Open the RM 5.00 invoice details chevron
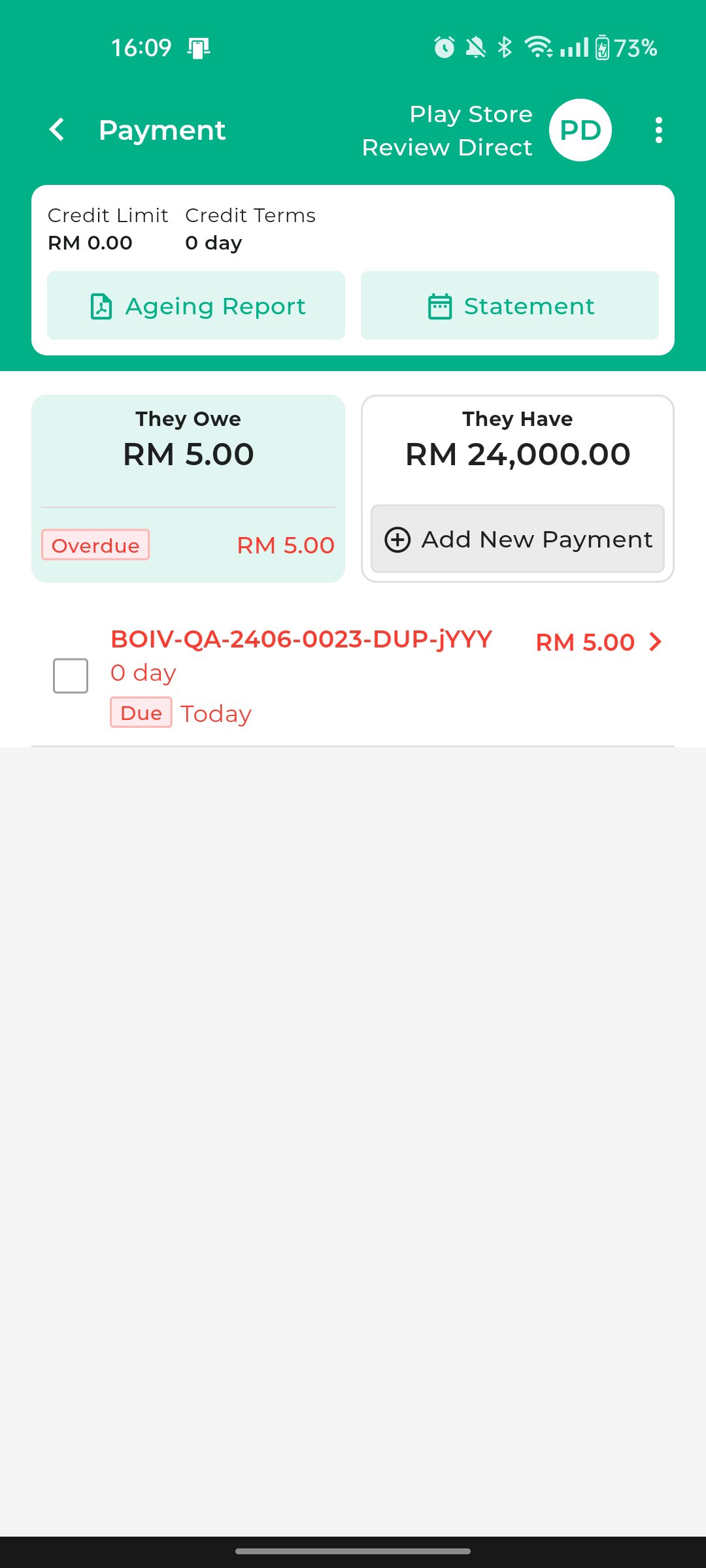Viewport: 706px width, 1568px height. (x=656, y=642)
